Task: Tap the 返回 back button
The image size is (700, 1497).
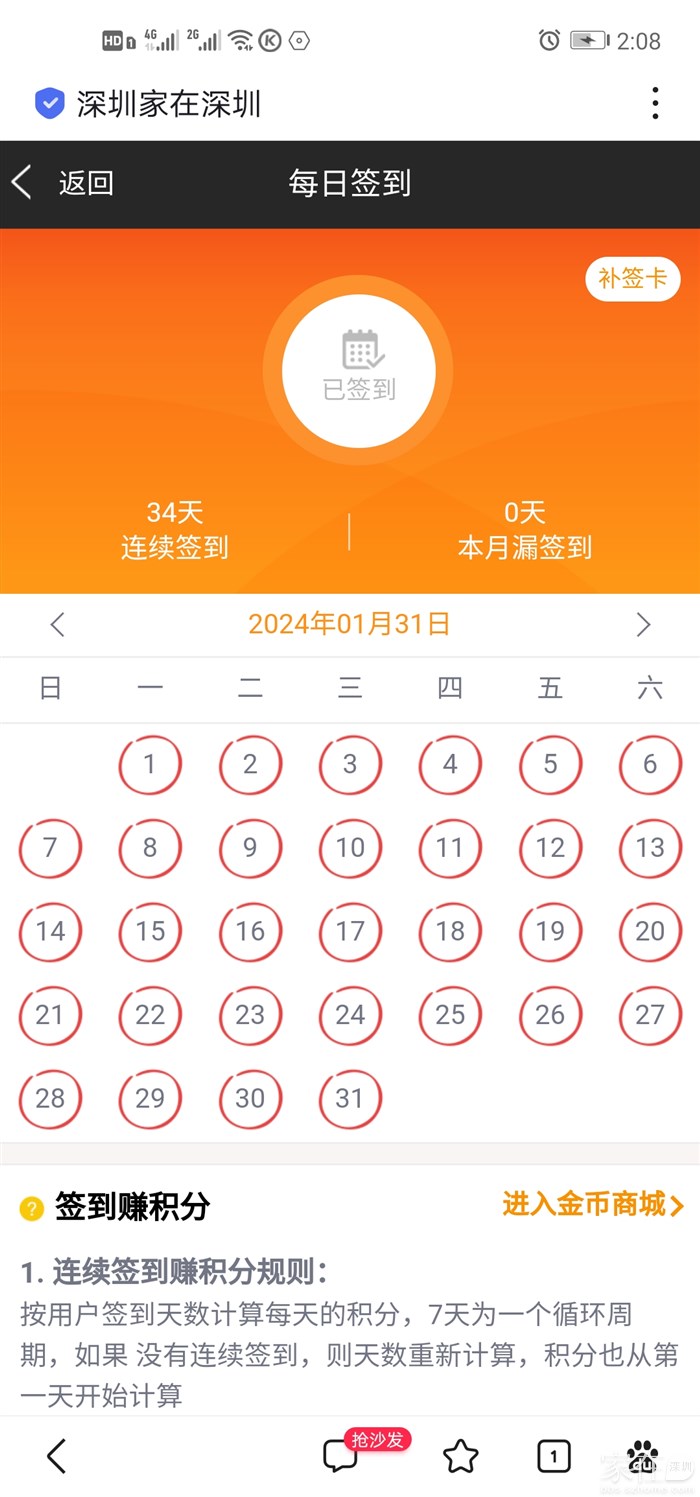Action: click(x=64, y=183)
